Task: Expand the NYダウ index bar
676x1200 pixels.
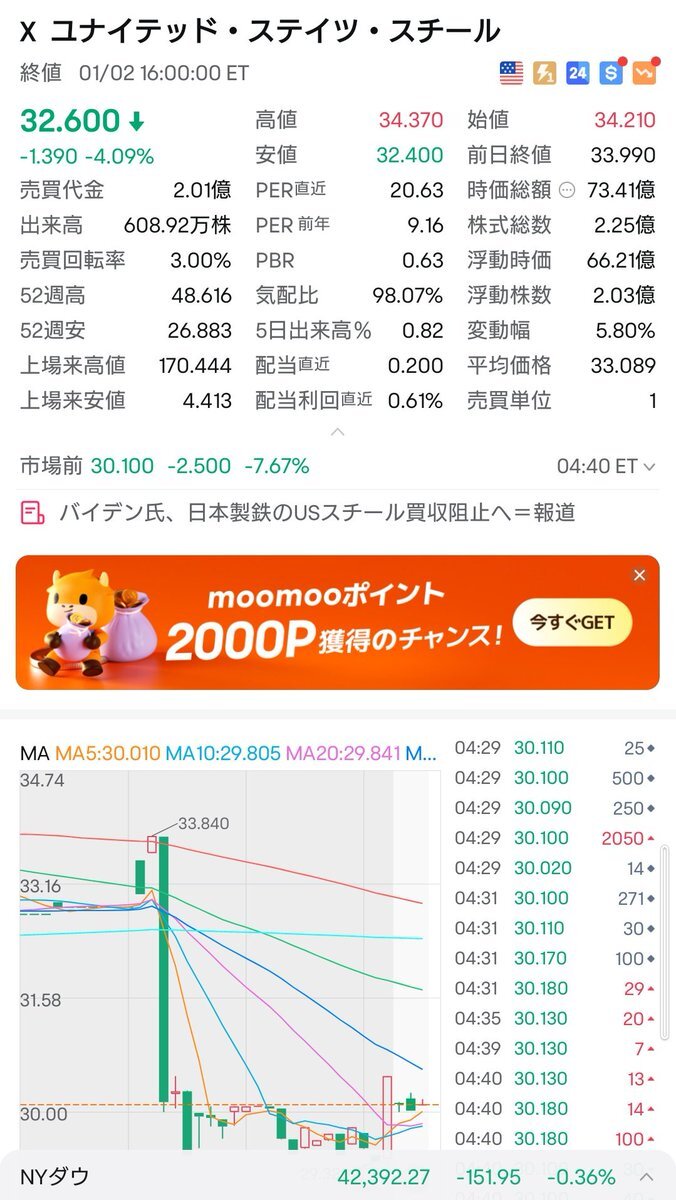Action: click(x=646, y=1177)
